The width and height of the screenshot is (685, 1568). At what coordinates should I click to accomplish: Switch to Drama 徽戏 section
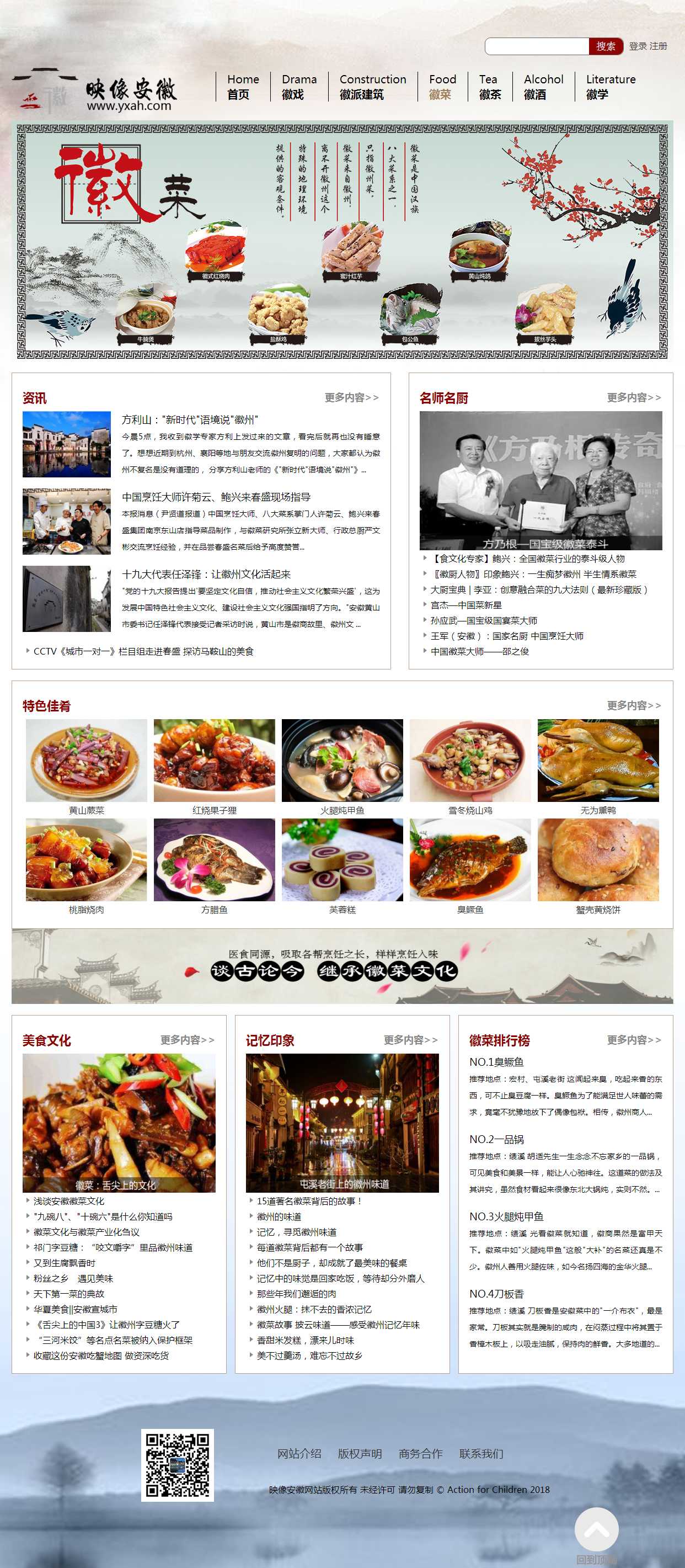click(299, 87)
